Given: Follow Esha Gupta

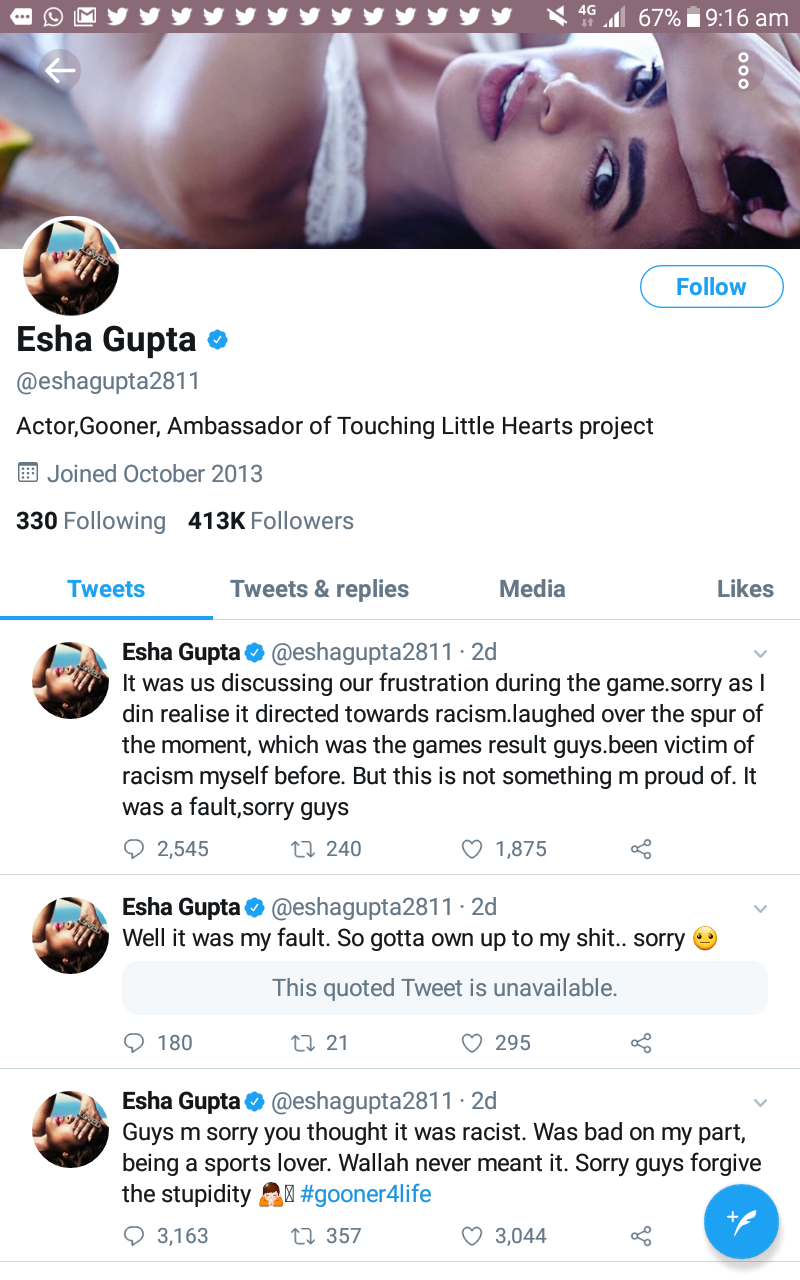Looking at the screenshot, I should coord(711,287).
